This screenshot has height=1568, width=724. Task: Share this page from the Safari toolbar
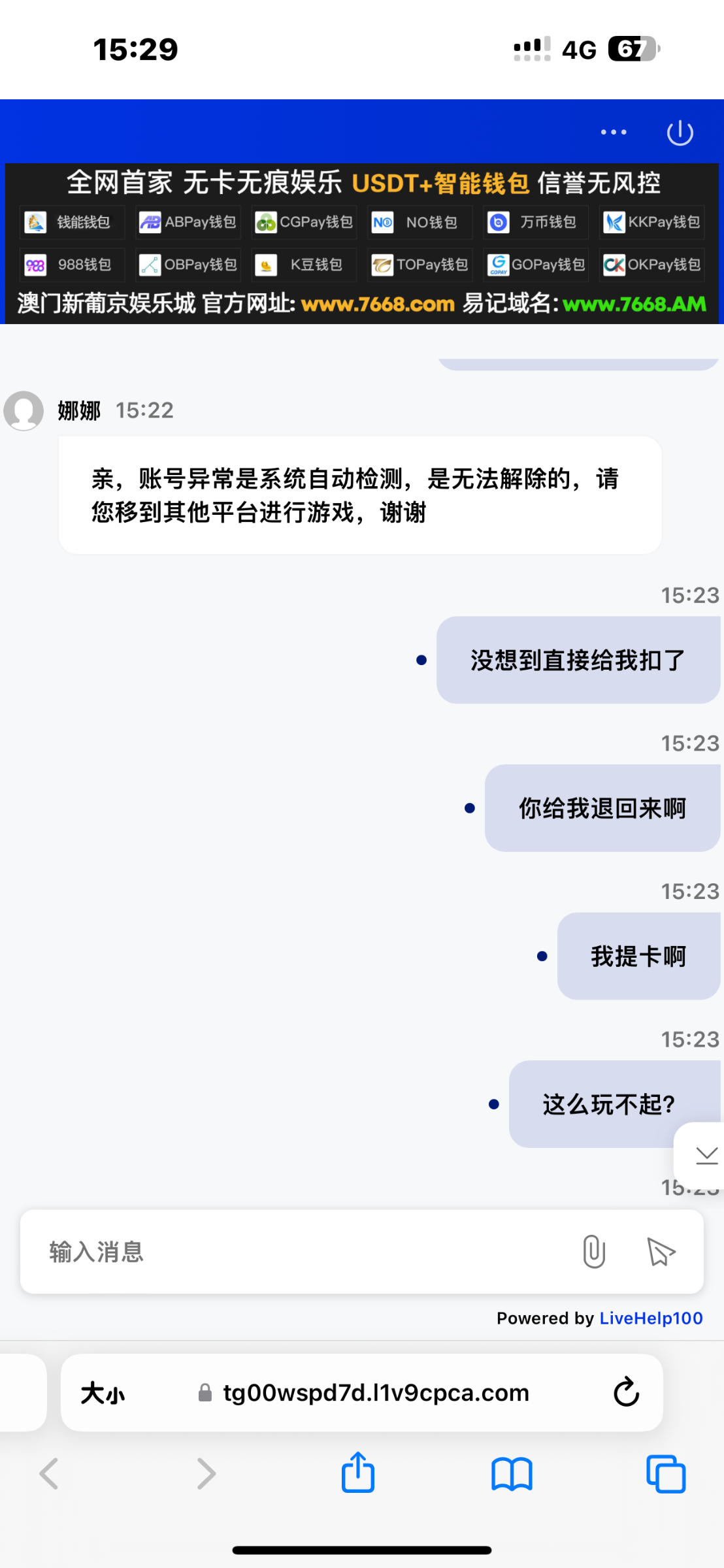pos(358,1473)
